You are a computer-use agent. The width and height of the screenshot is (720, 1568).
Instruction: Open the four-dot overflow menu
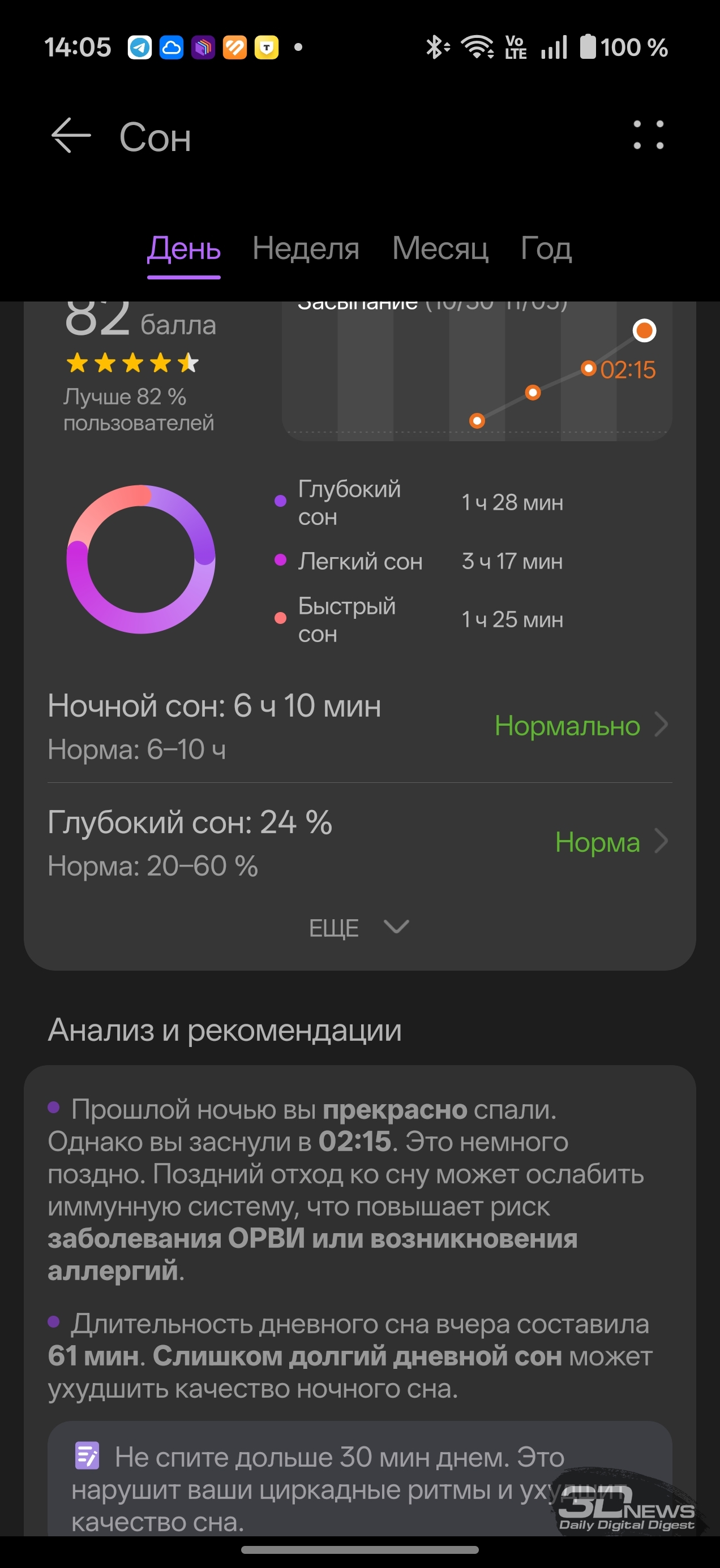click(x=648, y=135)
